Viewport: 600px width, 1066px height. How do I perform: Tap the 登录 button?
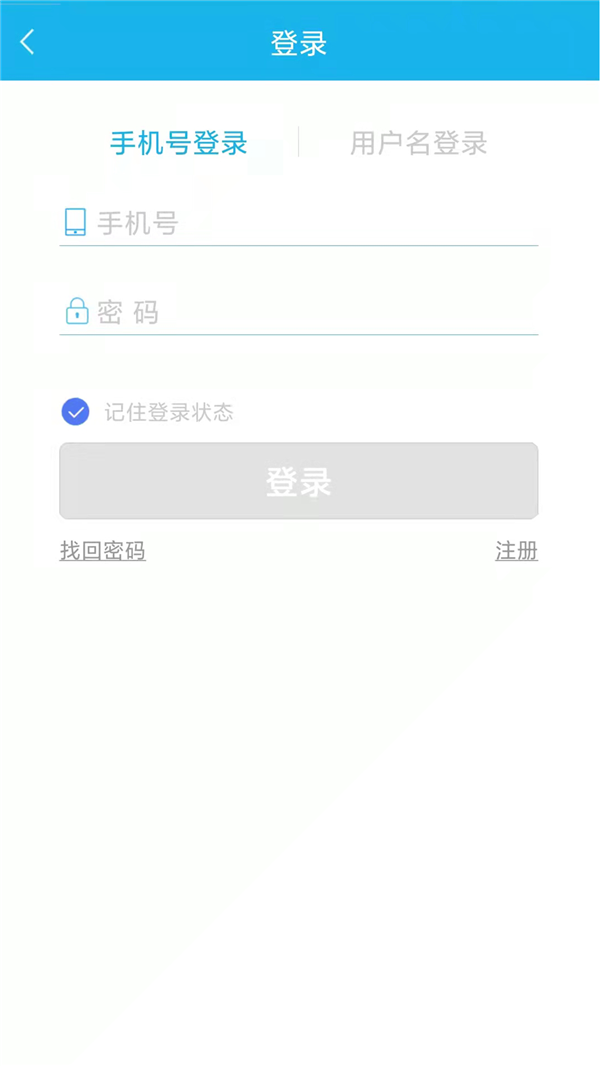coord(299,481)
